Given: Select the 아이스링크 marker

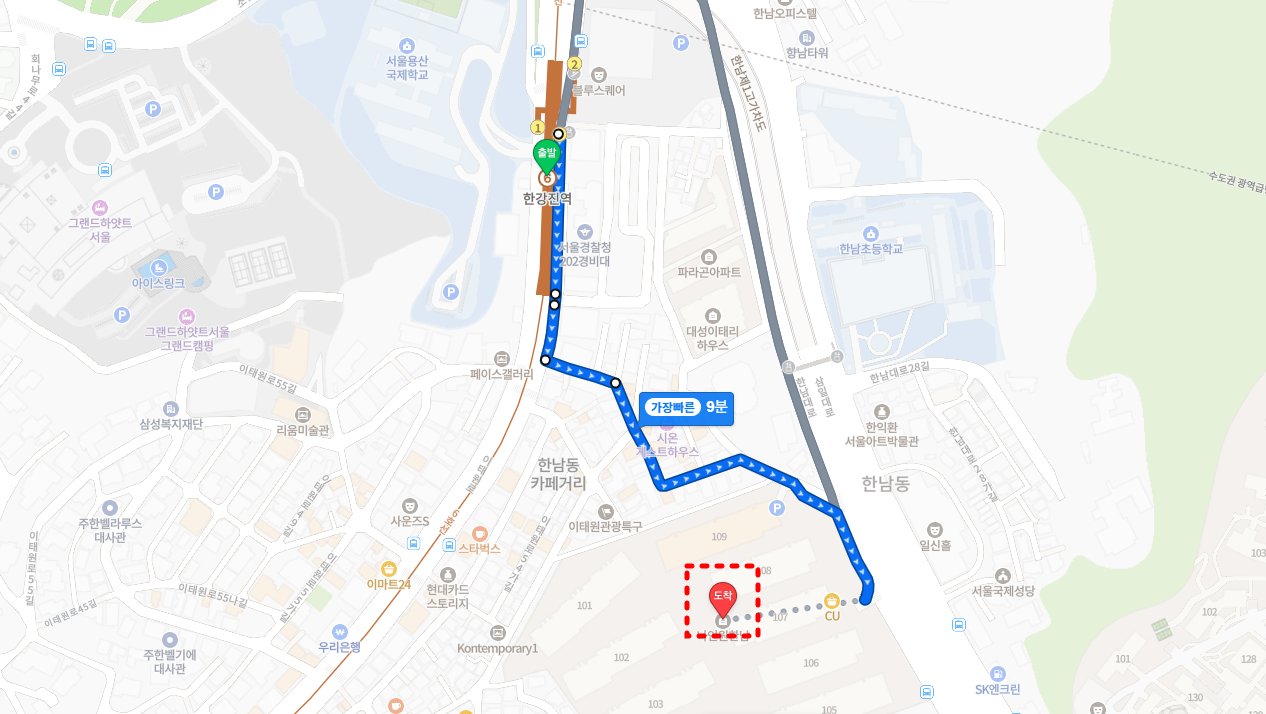Looking at the screenshot, I should (x=158, y=268).
